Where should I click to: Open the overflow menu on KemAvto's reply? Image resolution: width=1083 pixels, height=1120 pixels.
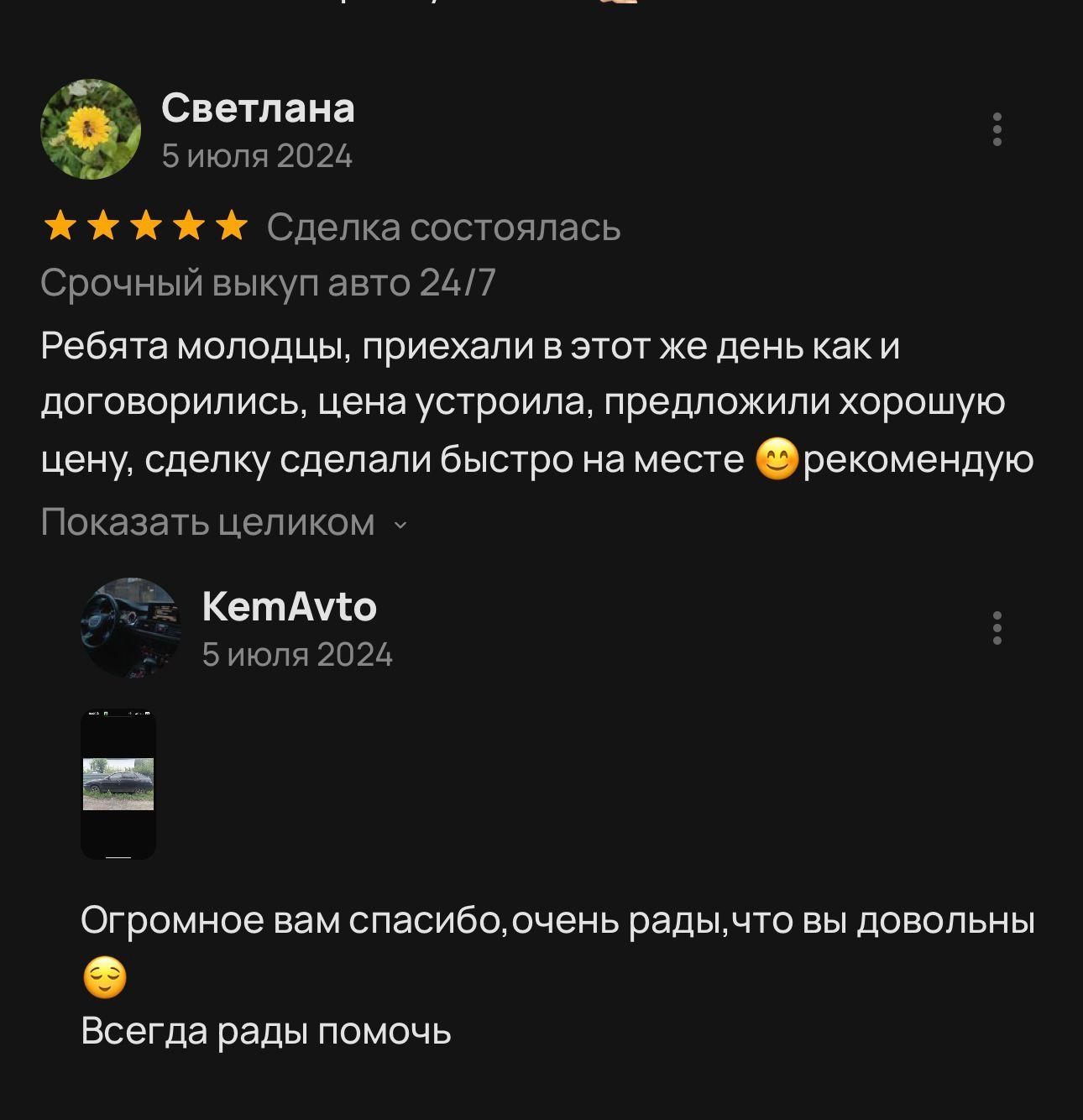click(x=997, y=628)
